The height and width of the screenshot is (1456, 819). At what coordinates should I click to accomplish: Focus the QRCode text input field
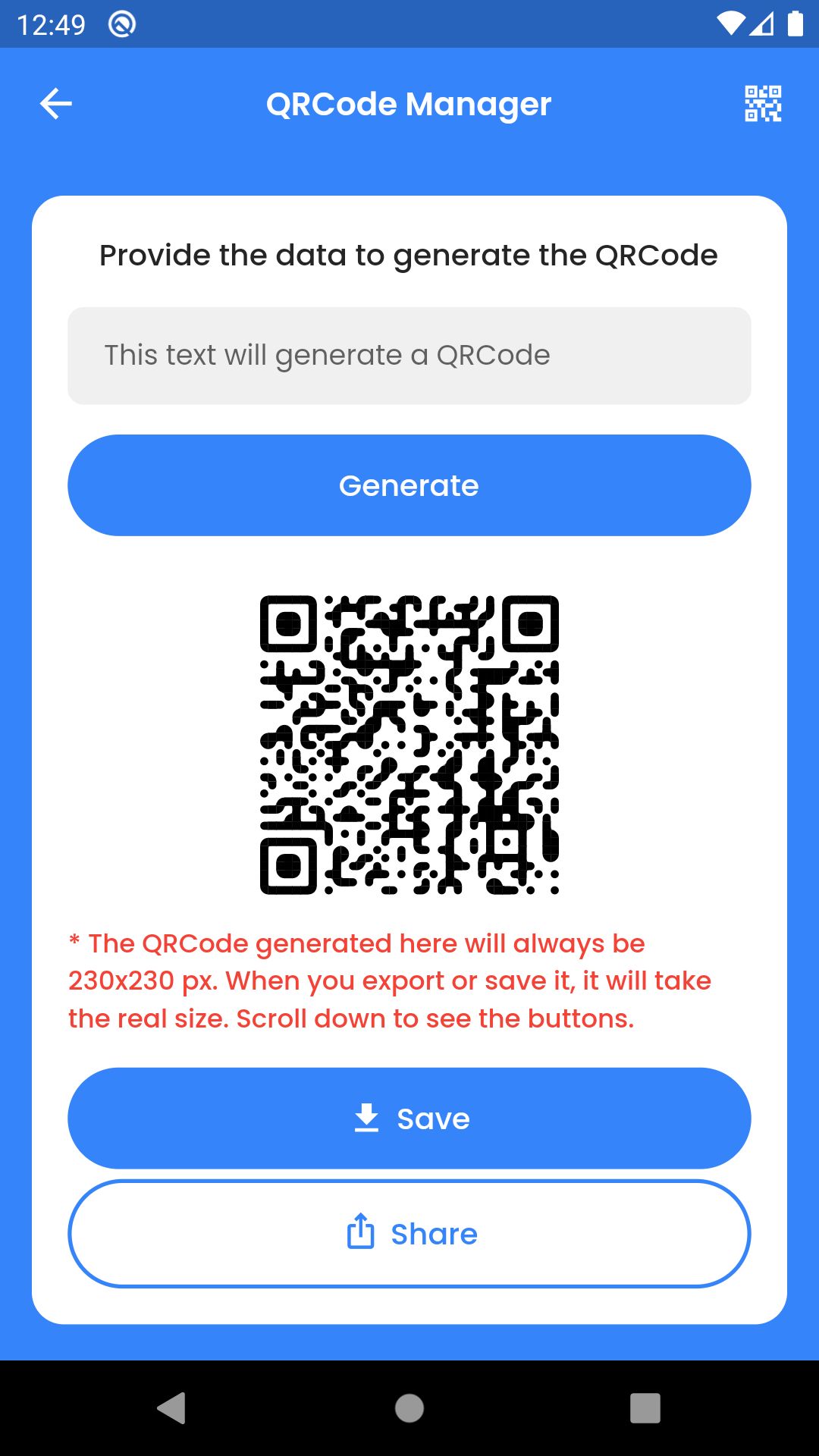point(409,356)
